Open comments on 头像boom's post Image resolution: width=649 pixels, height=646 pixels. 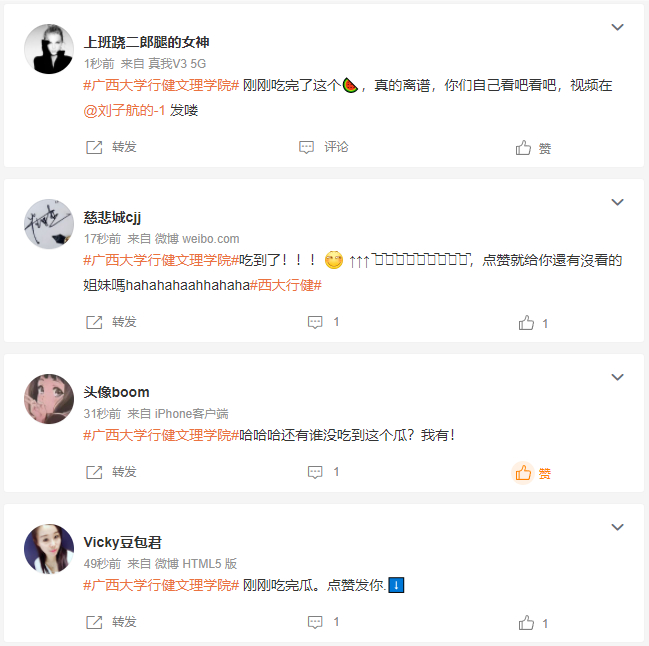tap(324, 472)
